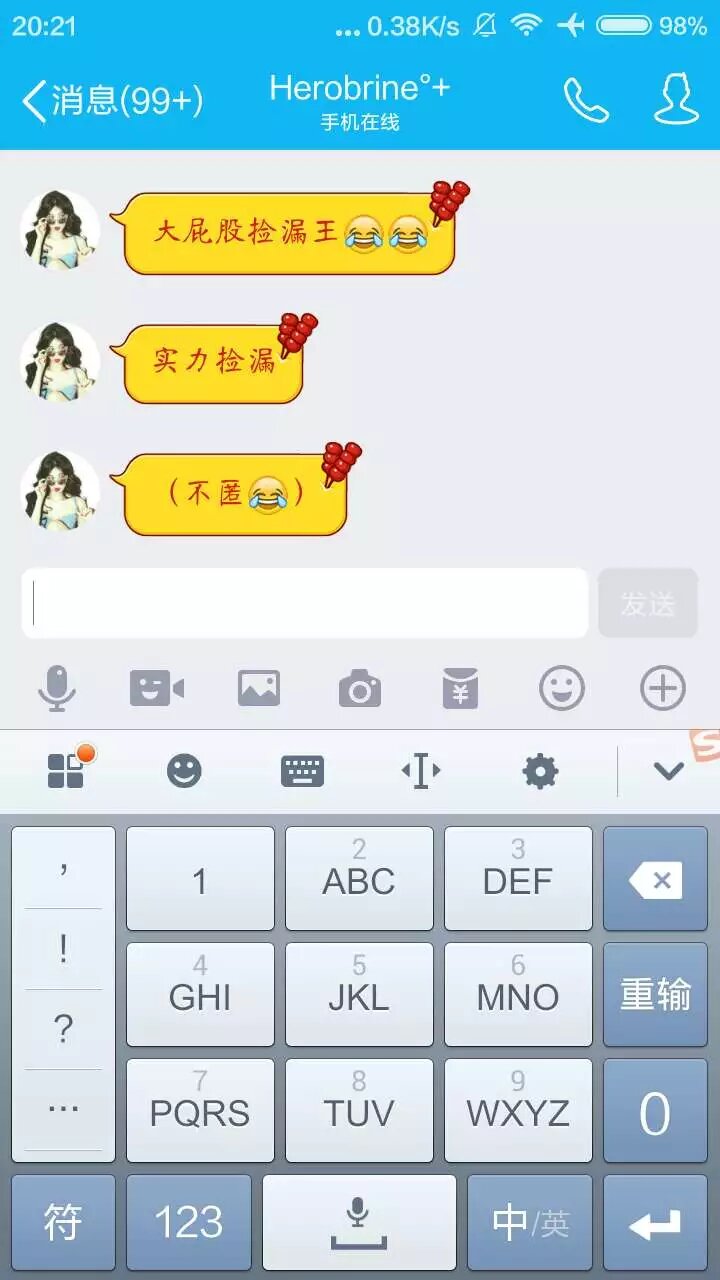Focus the message text field
The height and width of the screenshot is (1280, 720).
click(305, 603)
